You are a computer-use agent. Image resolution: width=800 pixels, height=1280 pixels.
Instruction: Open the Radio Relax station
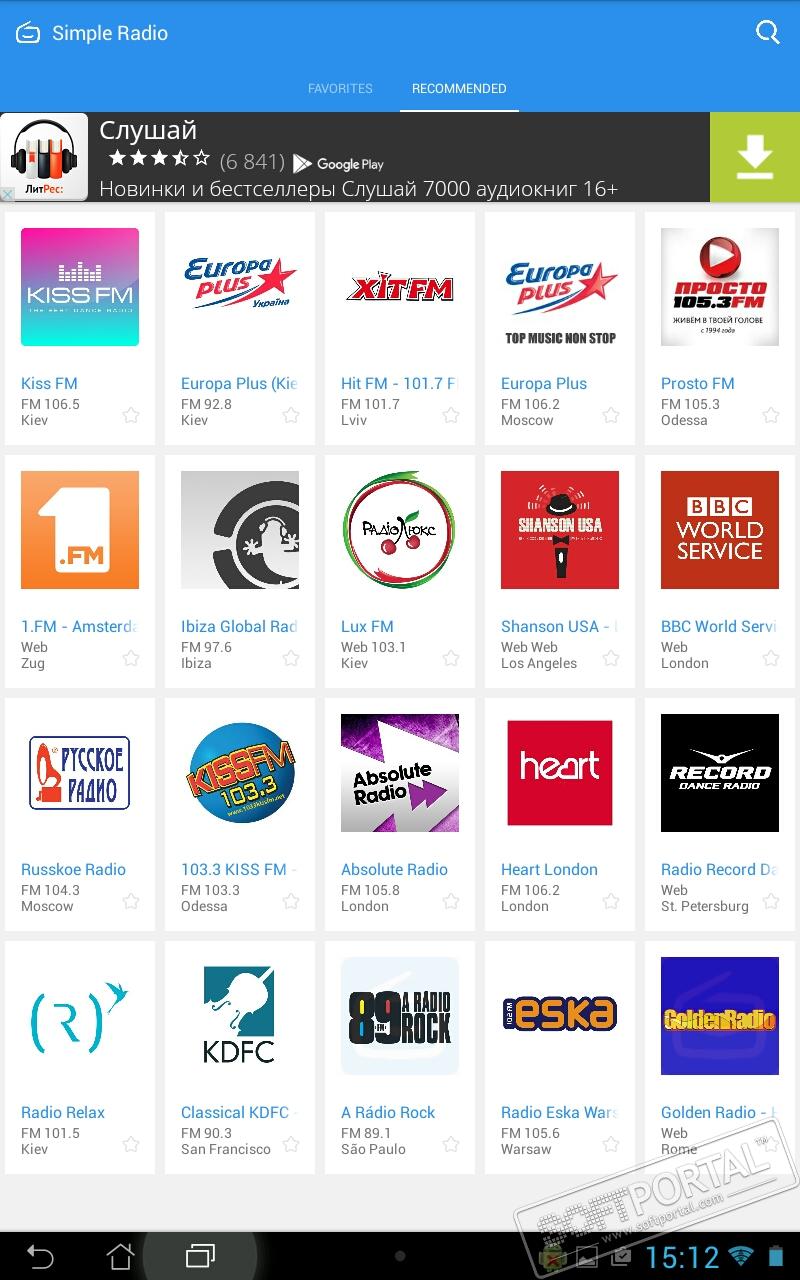[x=80, y=1030]
